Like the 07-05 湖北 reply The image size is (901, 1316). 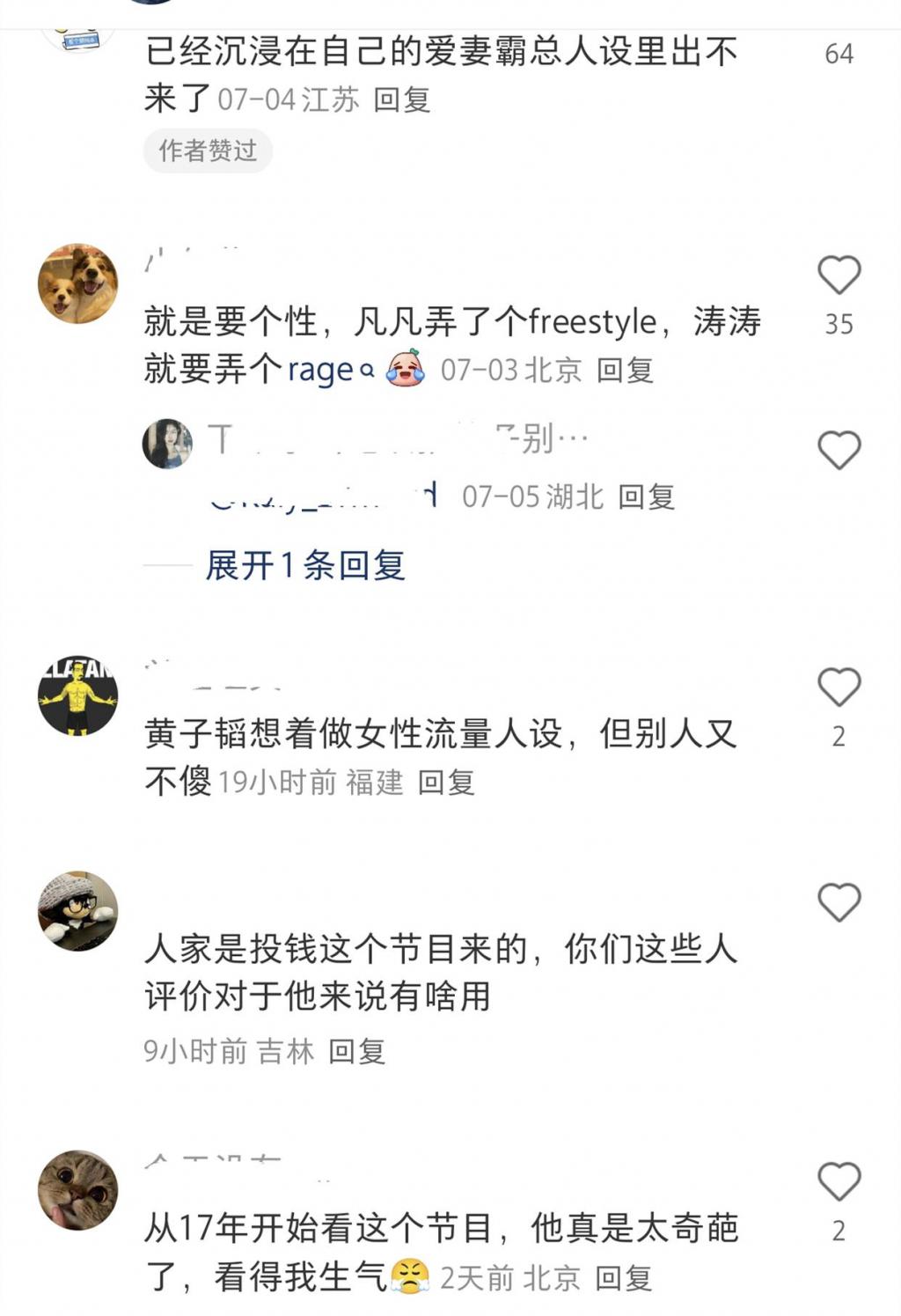(839, 450)
